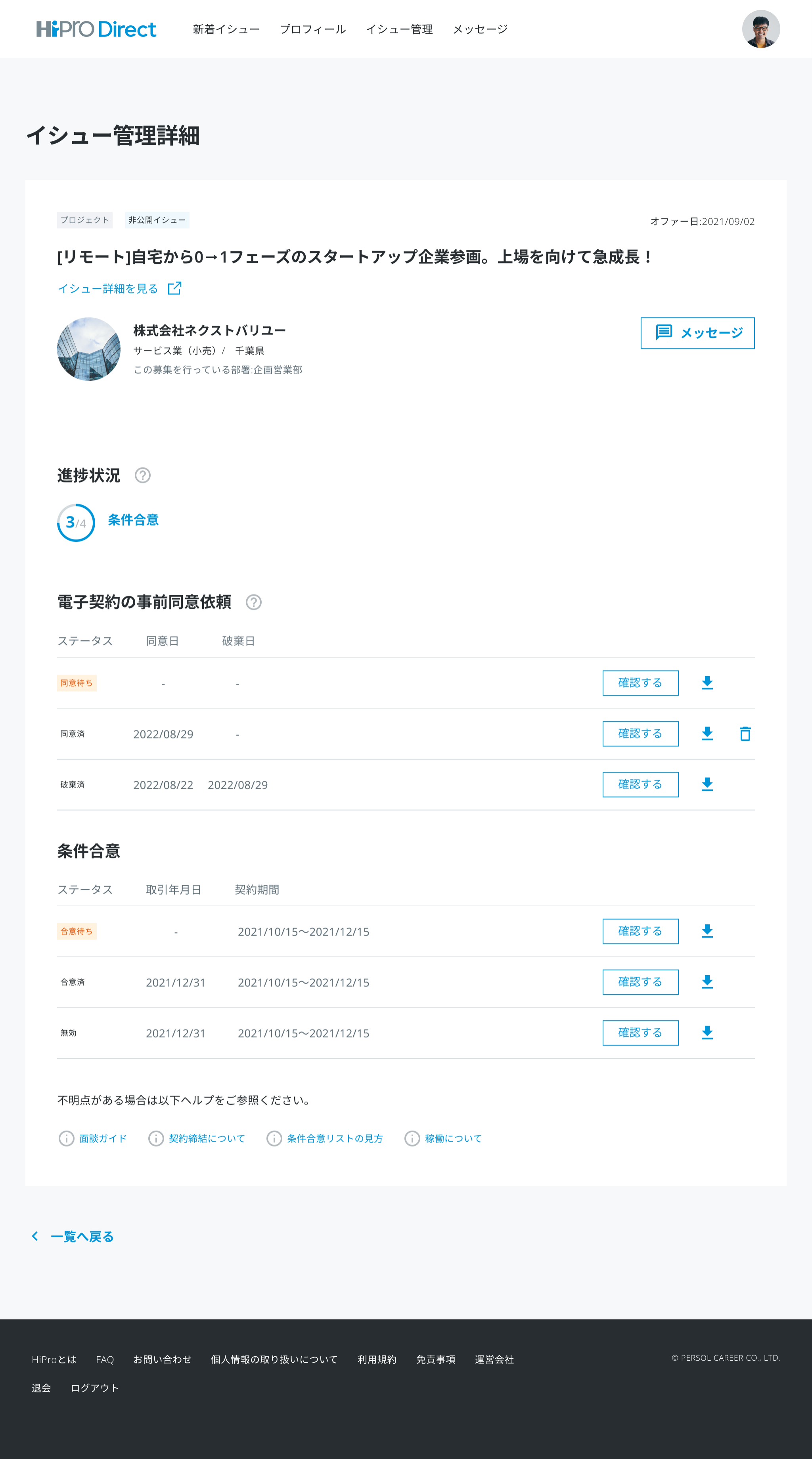Open イシュー管理 in the header
This screenshot has width=812, height=1459.
click(399, 29)
